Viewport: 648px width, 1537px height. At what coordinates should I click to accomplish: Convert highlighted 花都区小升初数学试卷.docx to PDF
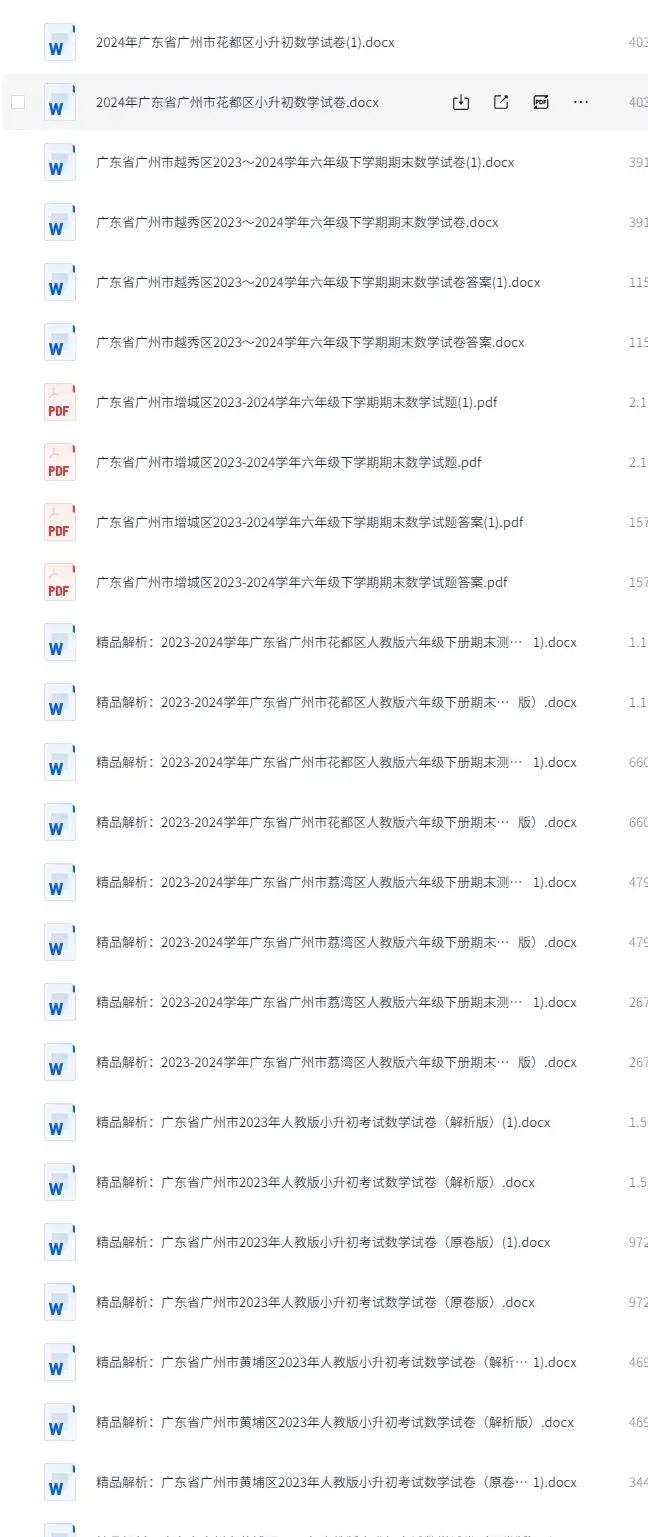point(541,102)
